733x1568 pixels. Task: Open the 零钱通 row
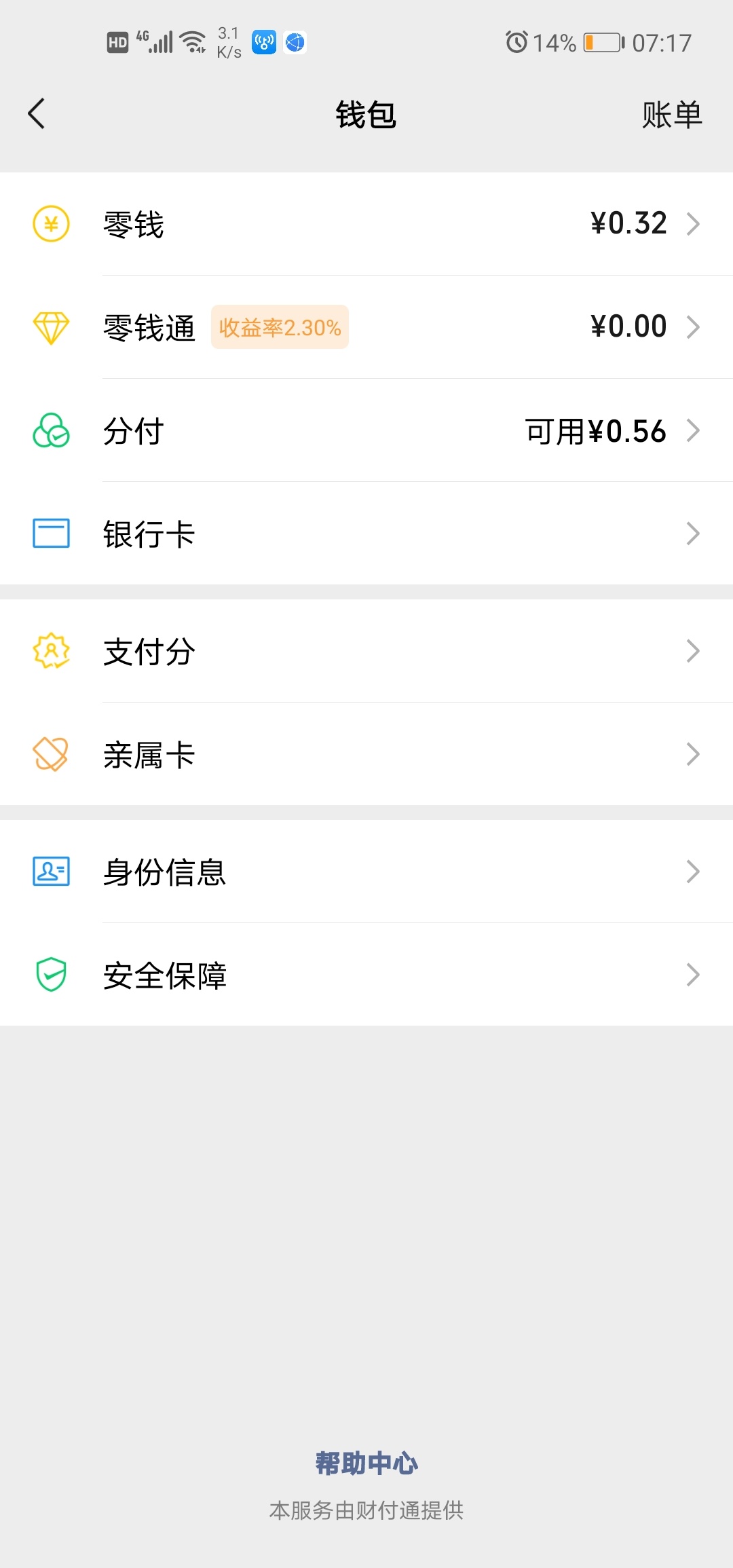coord(366,327)
